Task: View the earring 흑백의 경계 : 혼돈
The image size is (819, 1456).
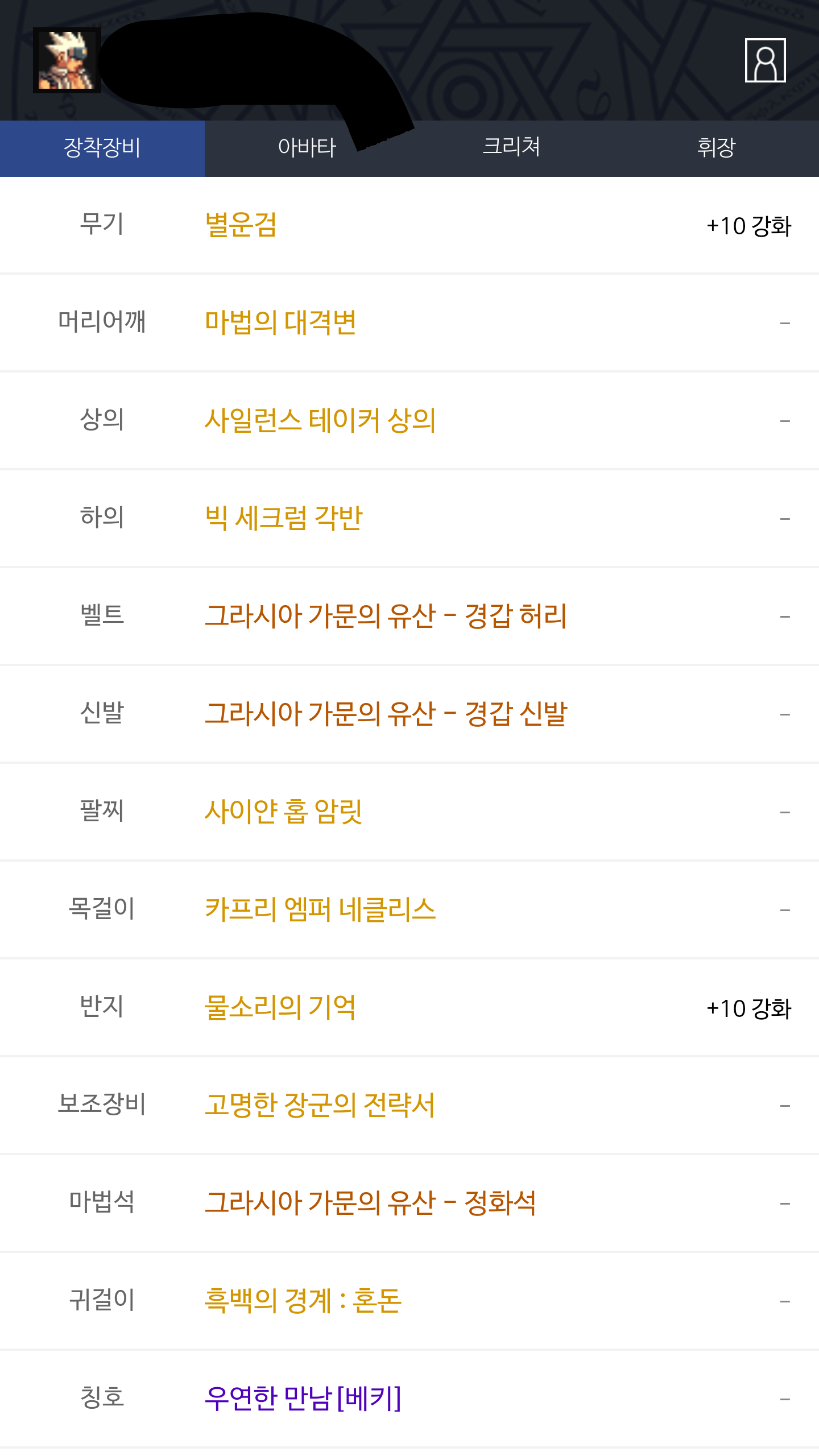Action: (303, 1301)
